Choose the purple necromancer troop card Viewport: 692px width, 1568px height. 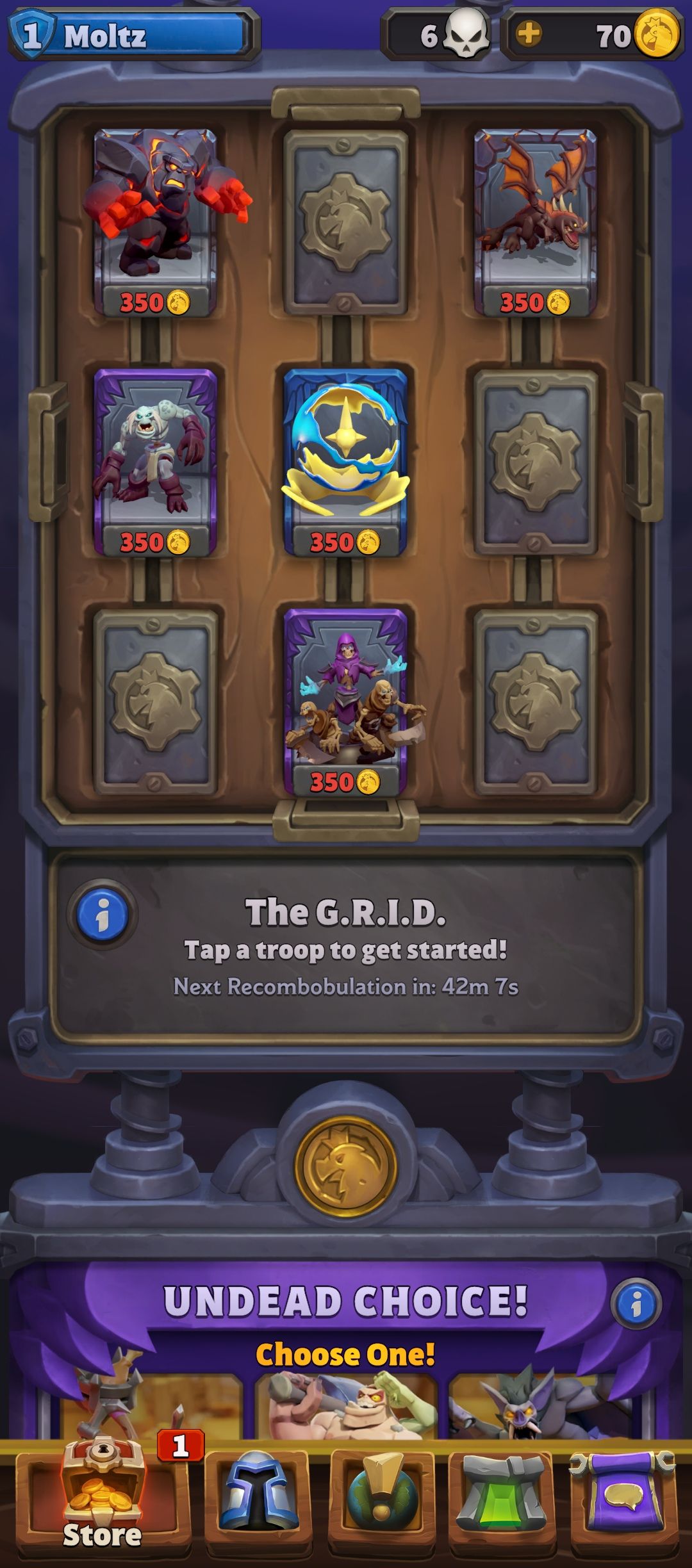[347, 703]
